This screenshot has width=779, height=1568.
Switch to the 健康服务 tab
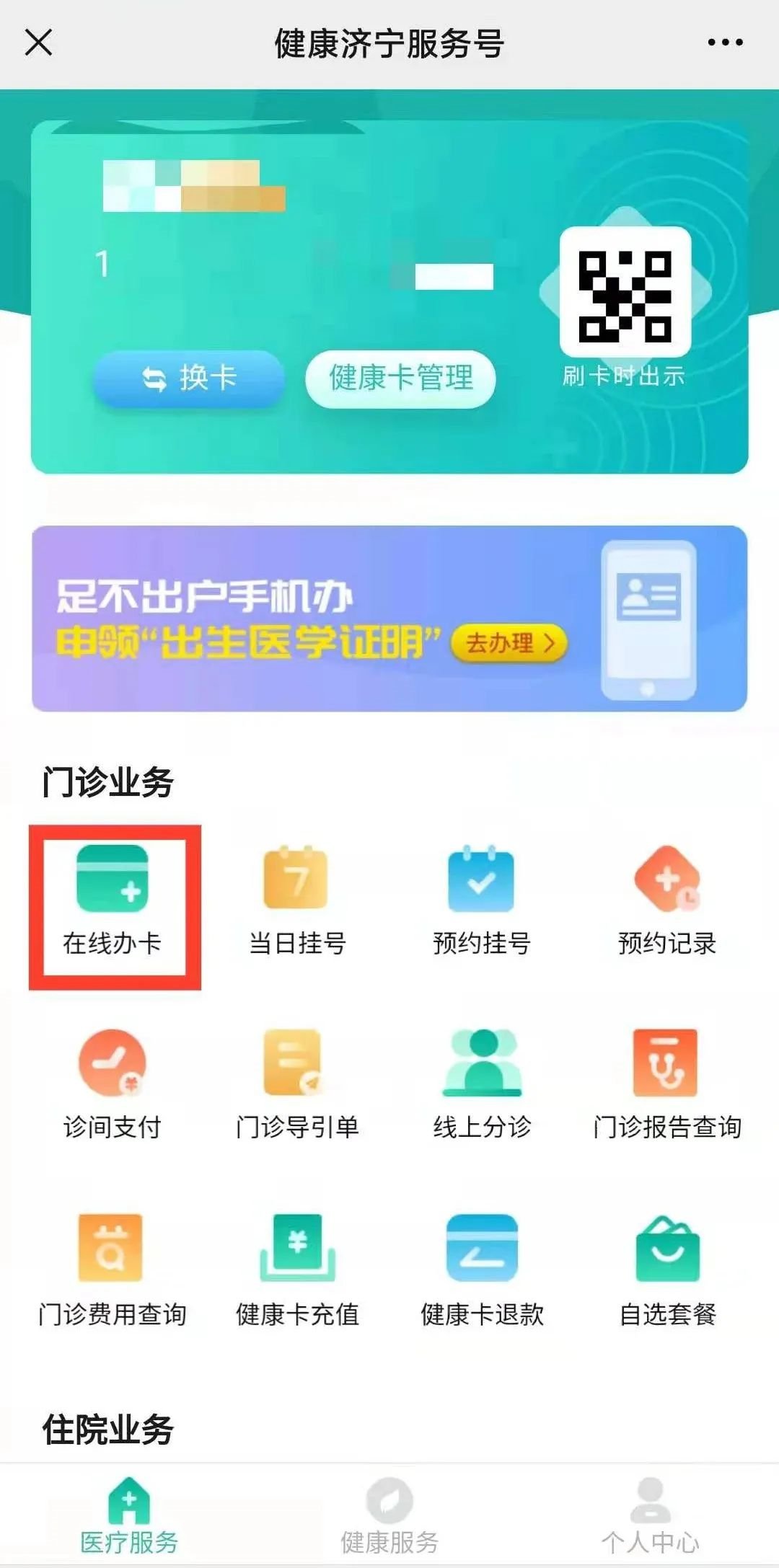pyautogui.click(x=389, y=1515)
